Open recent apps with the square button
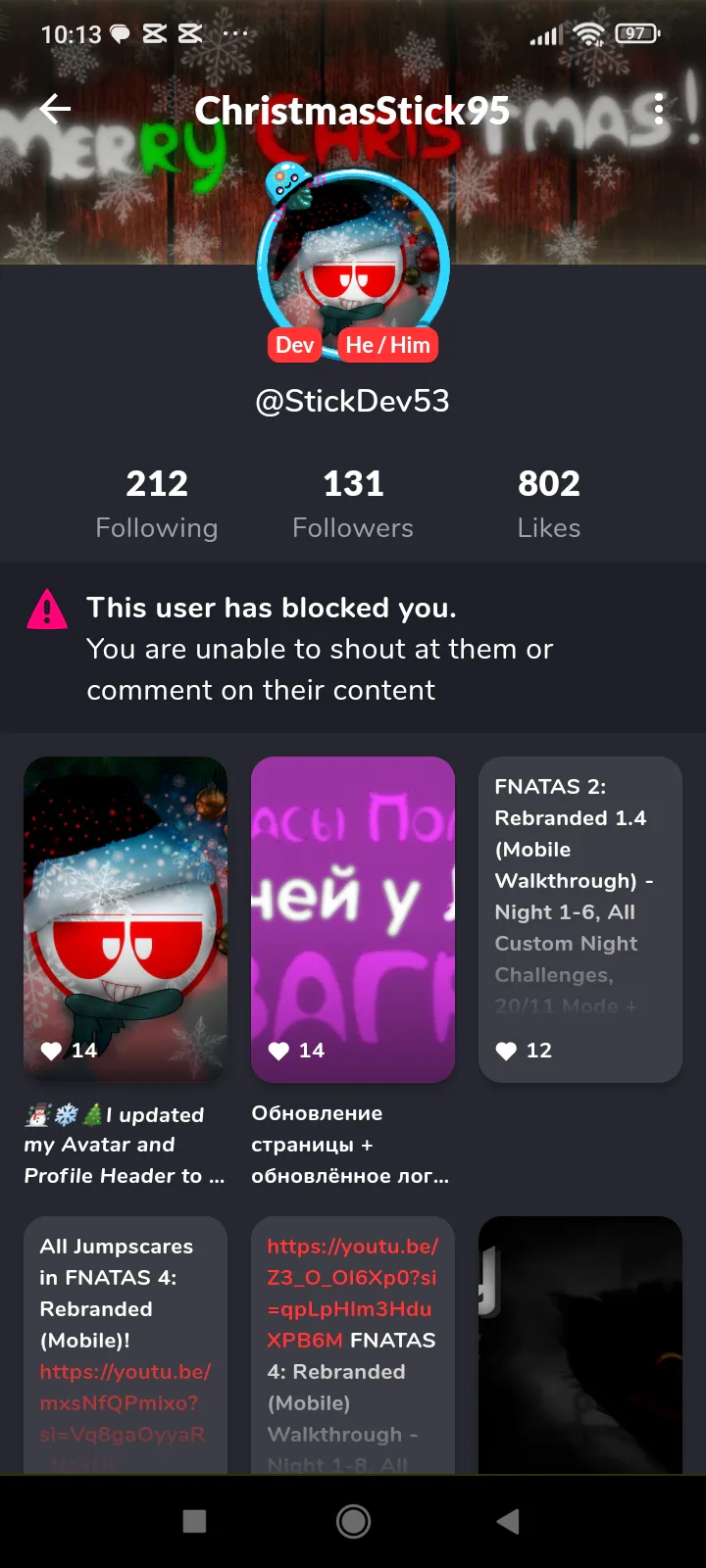The width and height of the screenshot is (706, 1568). point(195,1521)
